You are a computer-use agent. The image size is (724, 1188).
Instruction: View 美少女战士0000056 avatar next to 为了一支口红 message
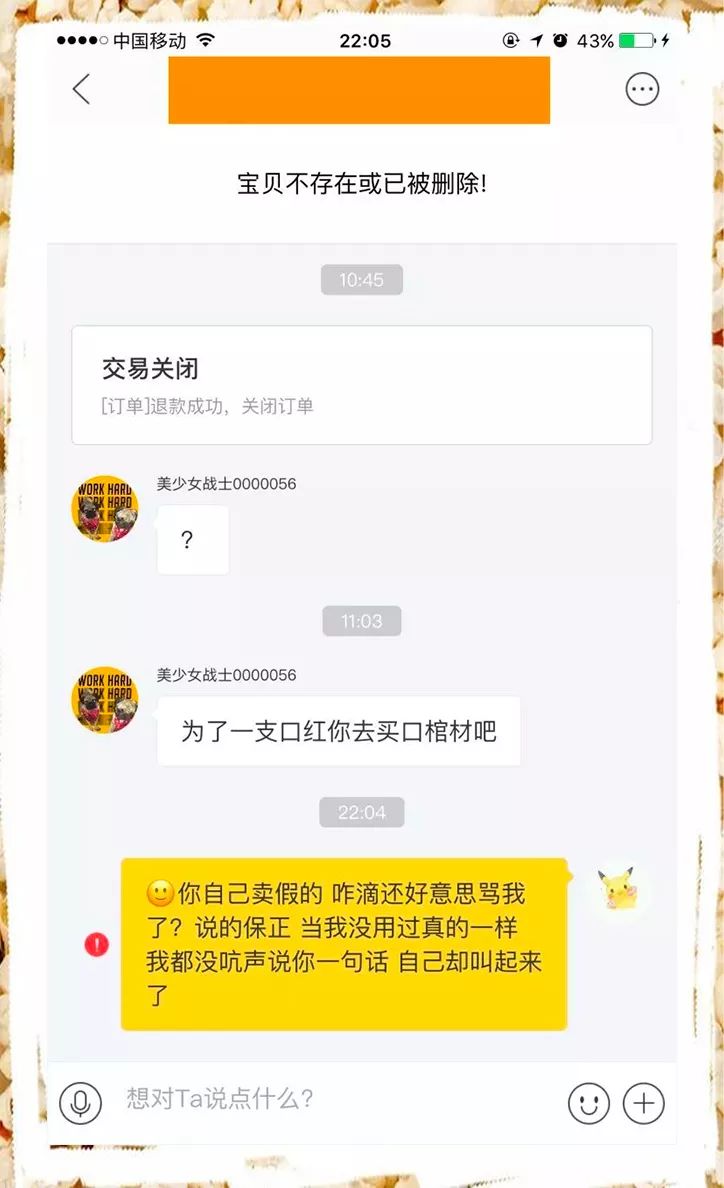click(x=104, y=700)
